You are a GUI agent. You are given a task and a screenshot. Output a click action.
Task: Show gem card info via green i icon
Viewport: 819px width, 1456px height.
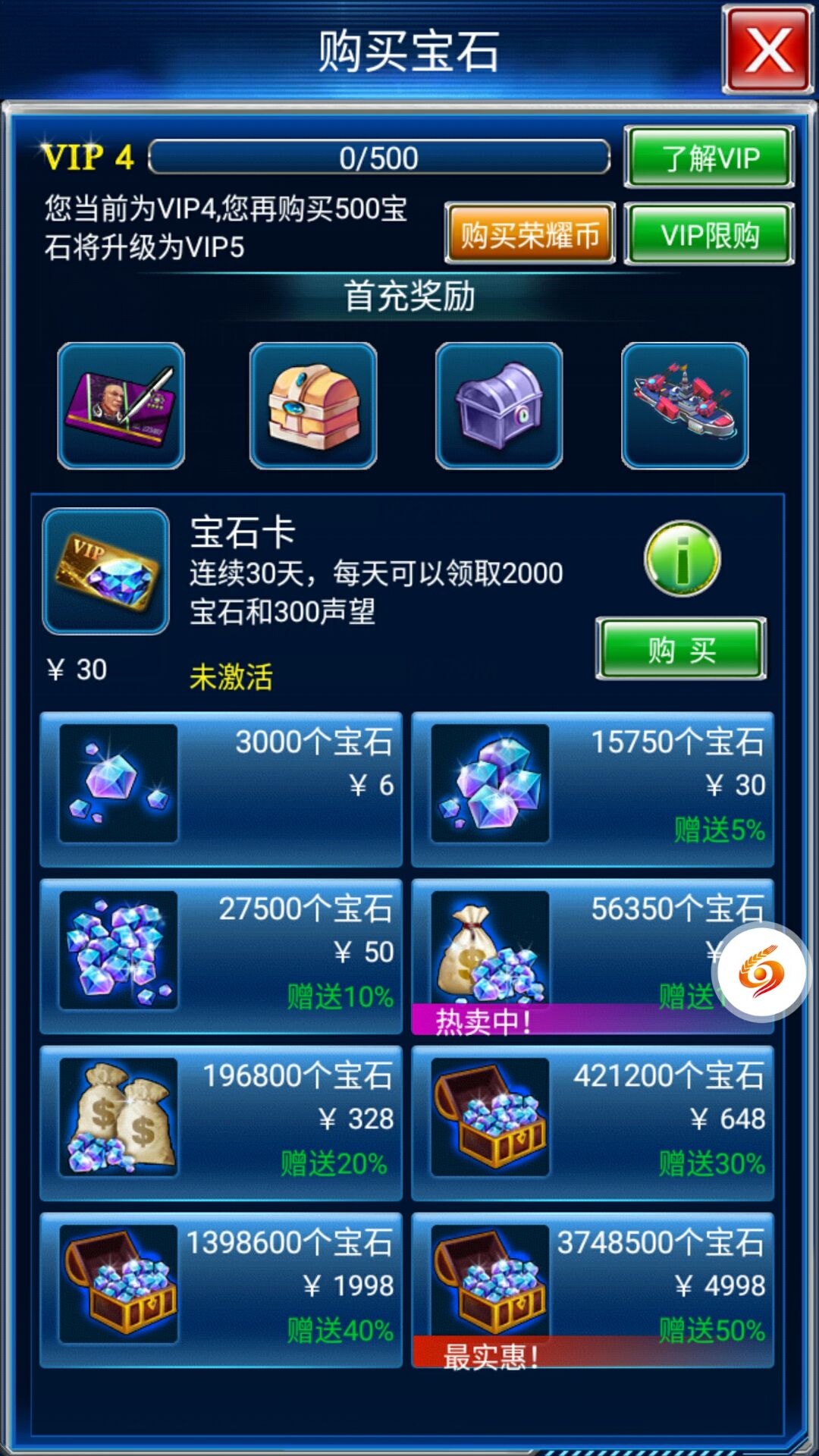click(x=682, y=559)
